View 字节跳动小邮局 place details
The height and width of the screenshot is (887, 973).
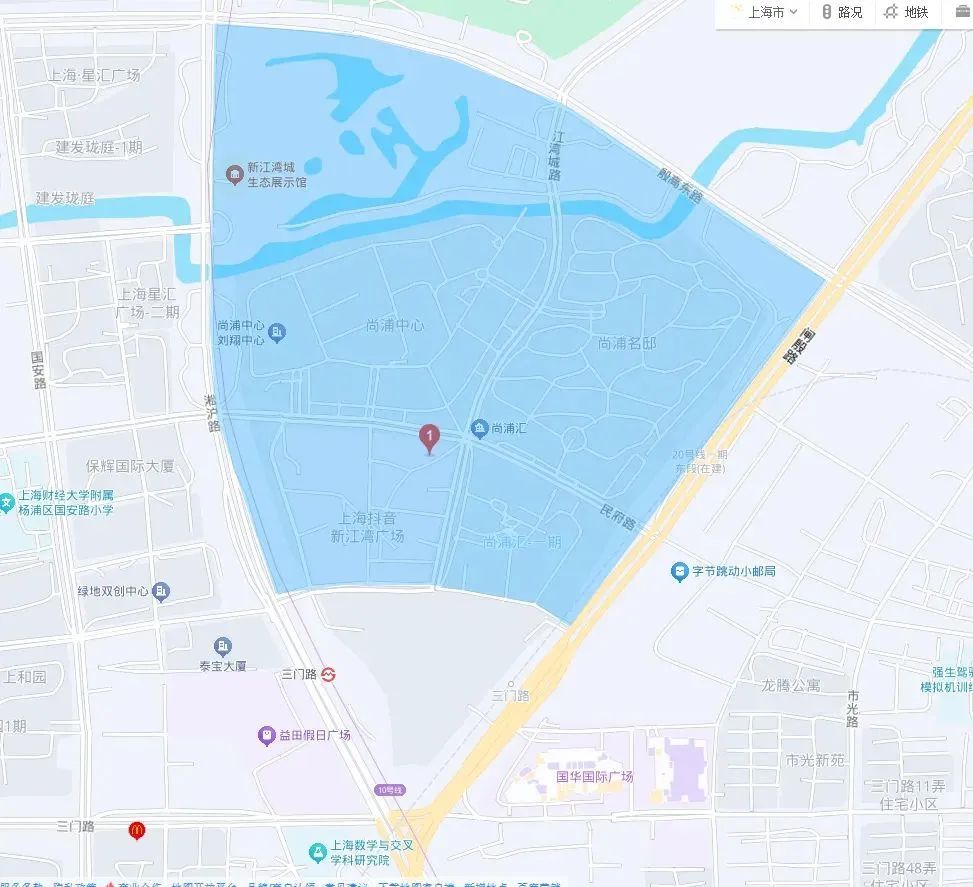[680, 571]
